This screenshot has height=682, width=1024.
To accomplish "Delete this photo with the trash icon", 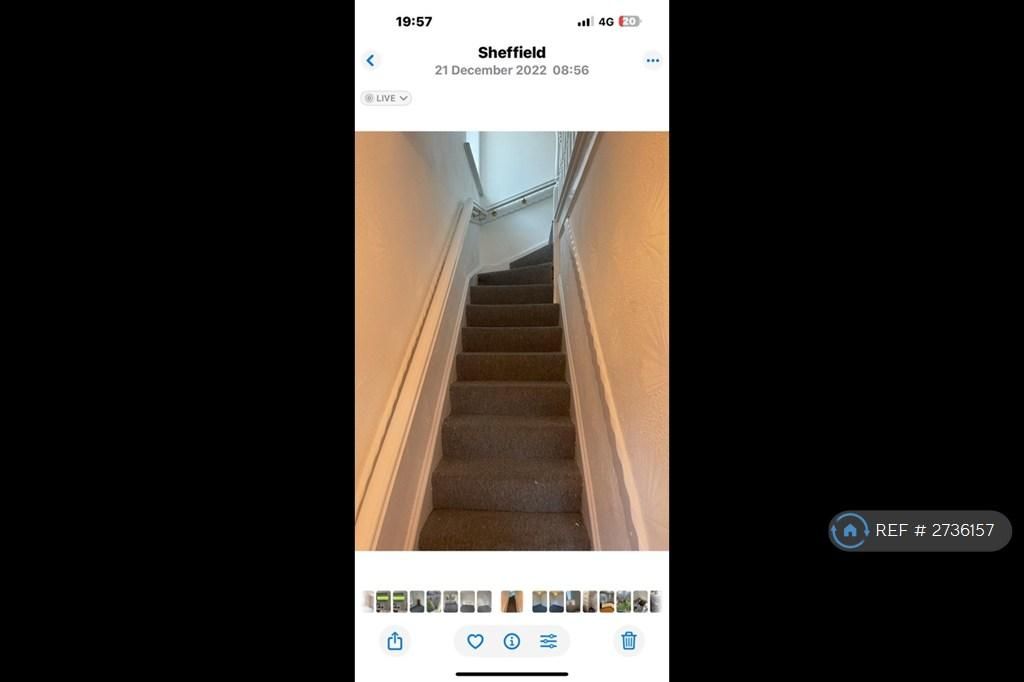I will 628,641.
